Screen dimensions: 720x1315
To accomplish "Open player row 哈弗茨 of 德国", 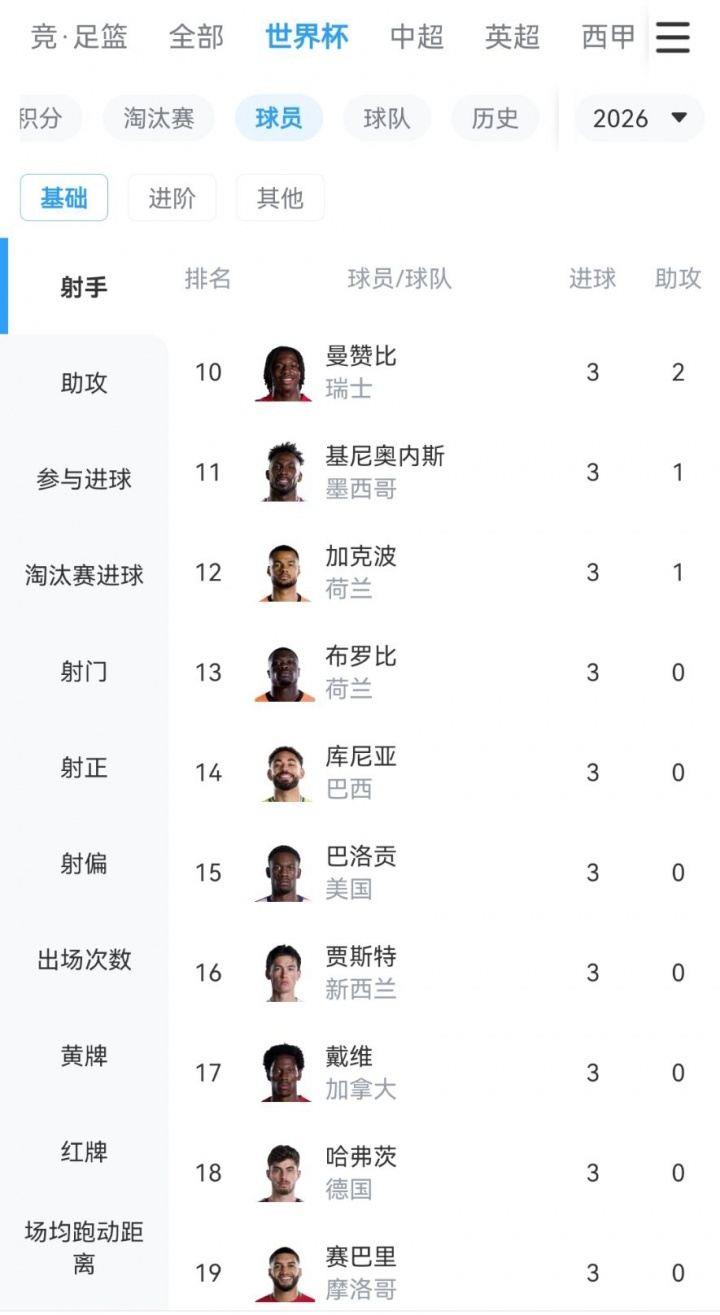I will coord(444,1172).
